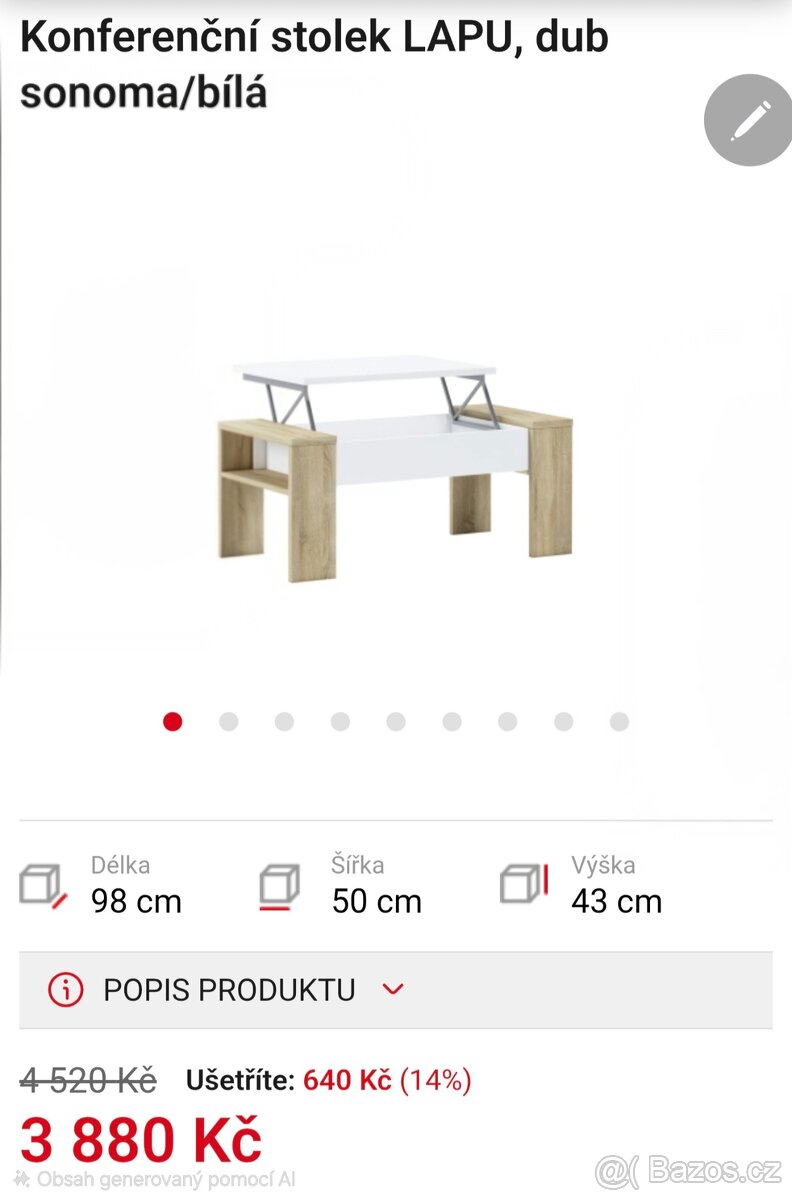
Task: Tap the pencil edit icon
Action: click(x=750, y=120)
